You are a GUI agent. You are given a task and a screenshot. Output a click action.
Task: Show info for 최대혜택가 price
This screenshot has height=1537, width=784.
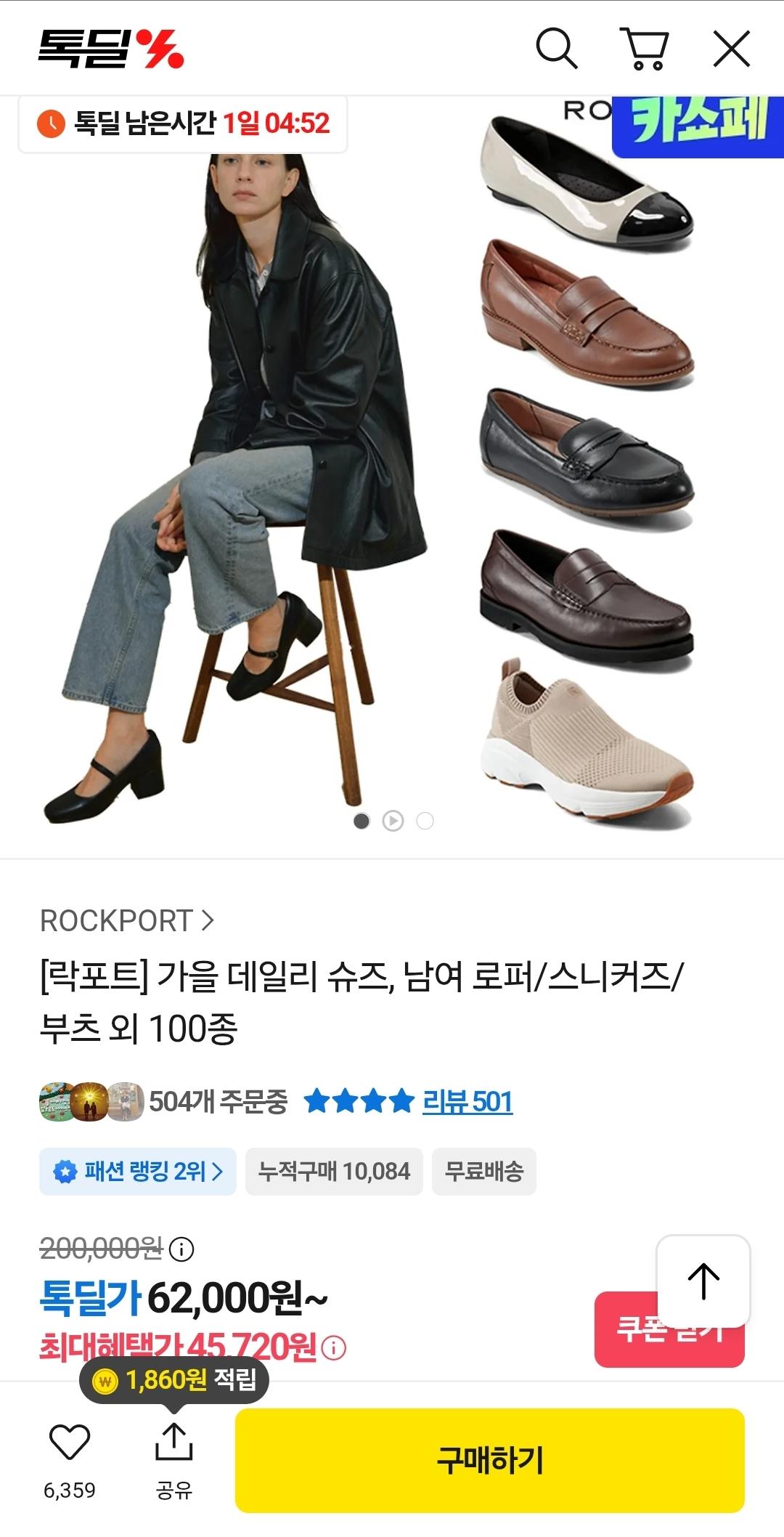click(x=334, y=1348)
